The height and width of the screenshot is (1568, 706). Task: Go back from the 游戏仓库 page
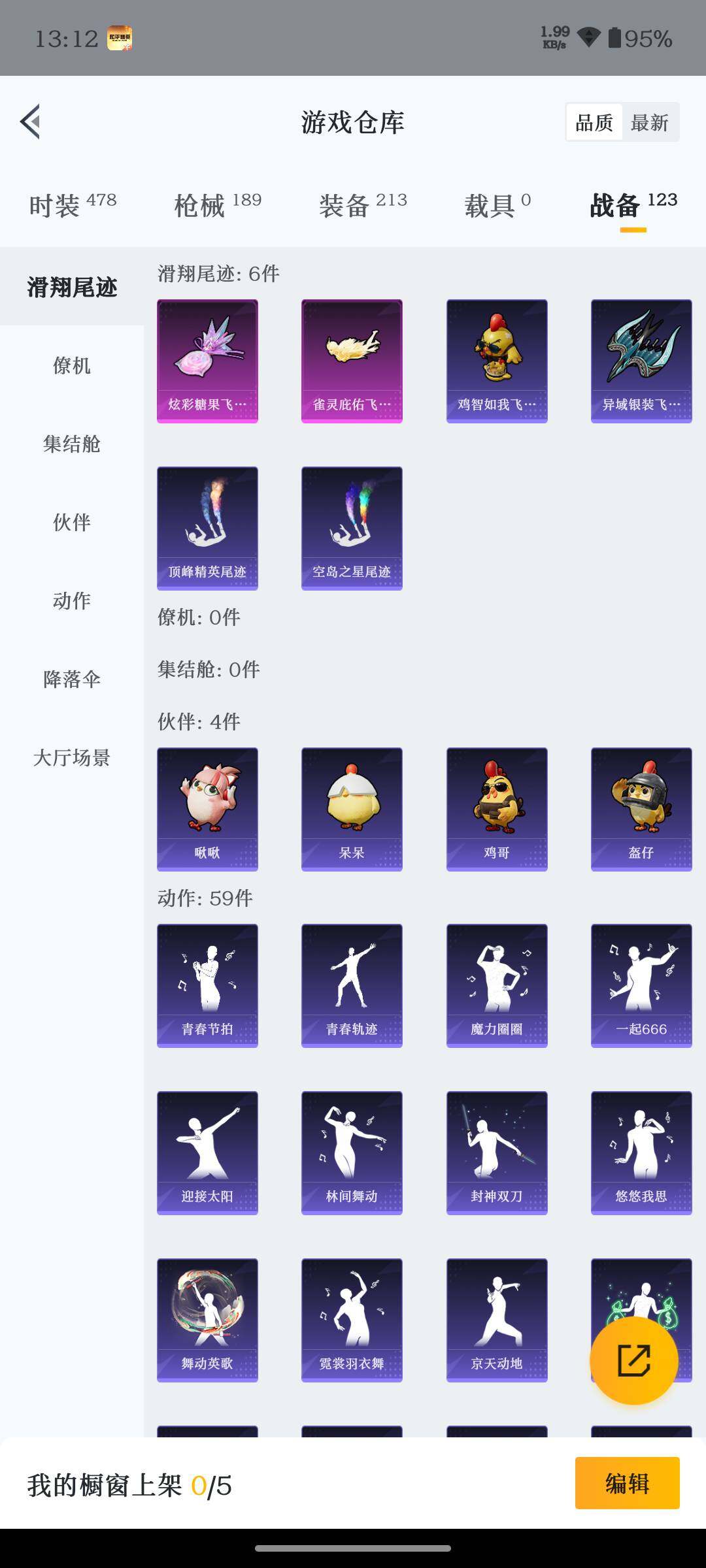click(31, 122)
